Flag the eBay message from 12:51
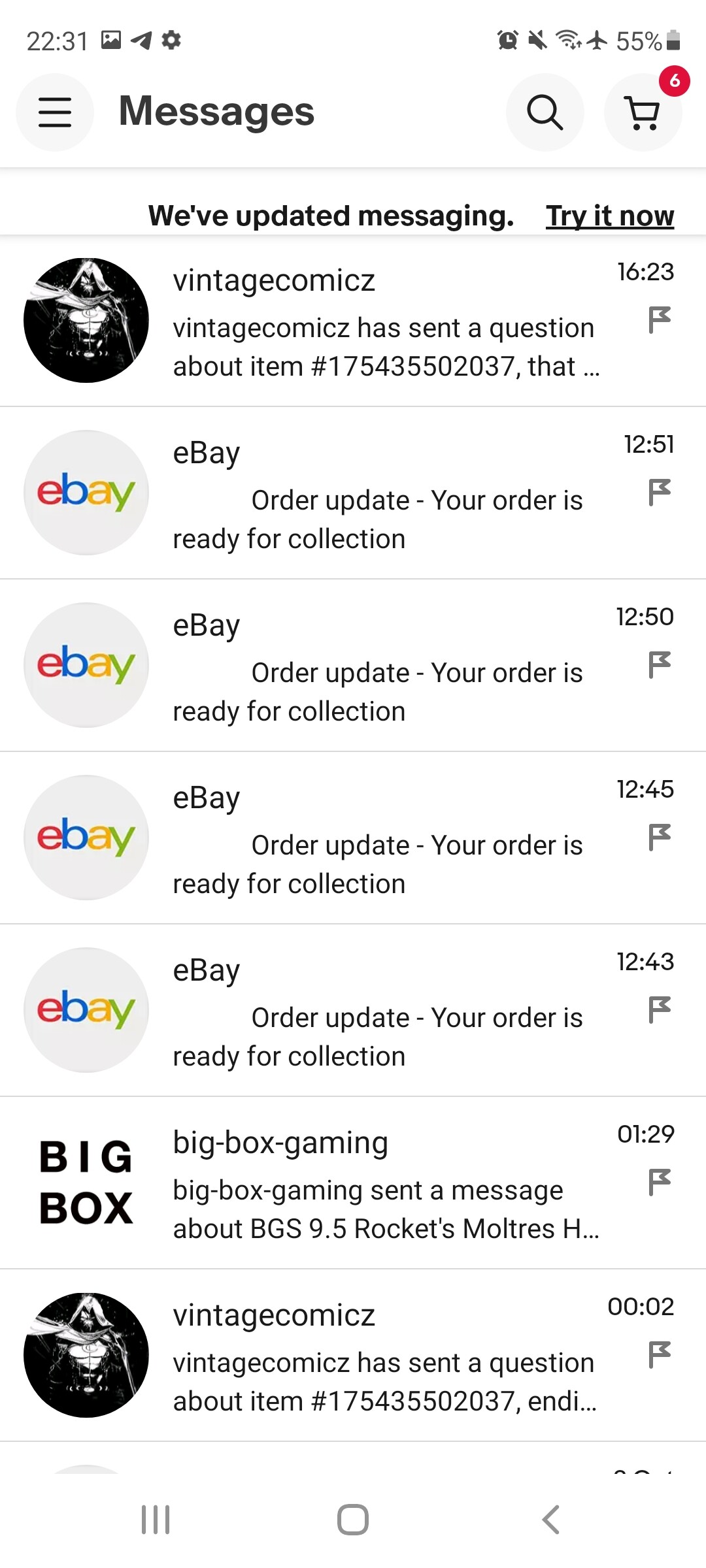This screenshot has height=1568, width=706. tap(659, 493)
